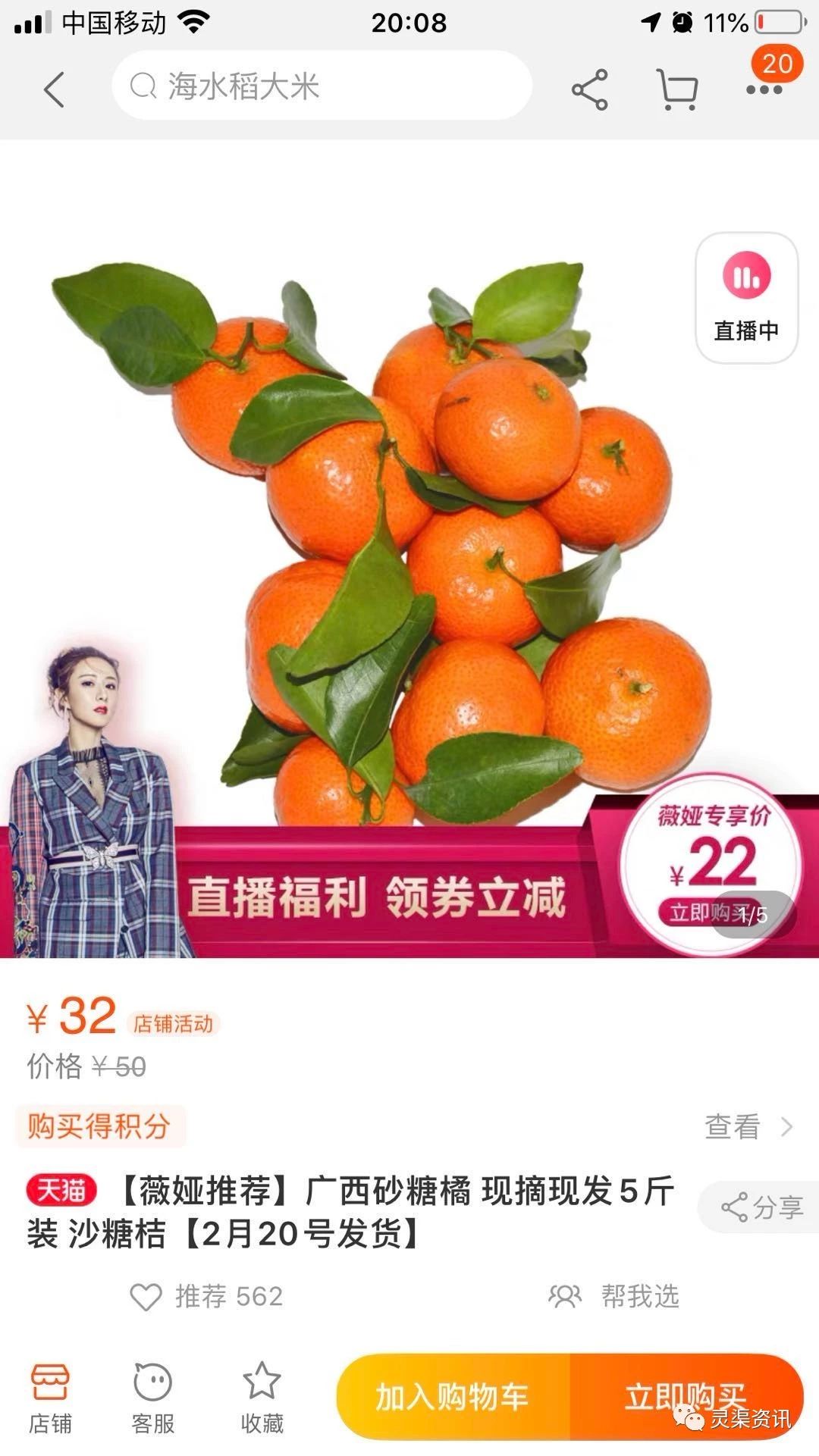Tap 加入购物车 to add to cart
This screenshot has width=819, height=1456.
[x=452, y=1396]
